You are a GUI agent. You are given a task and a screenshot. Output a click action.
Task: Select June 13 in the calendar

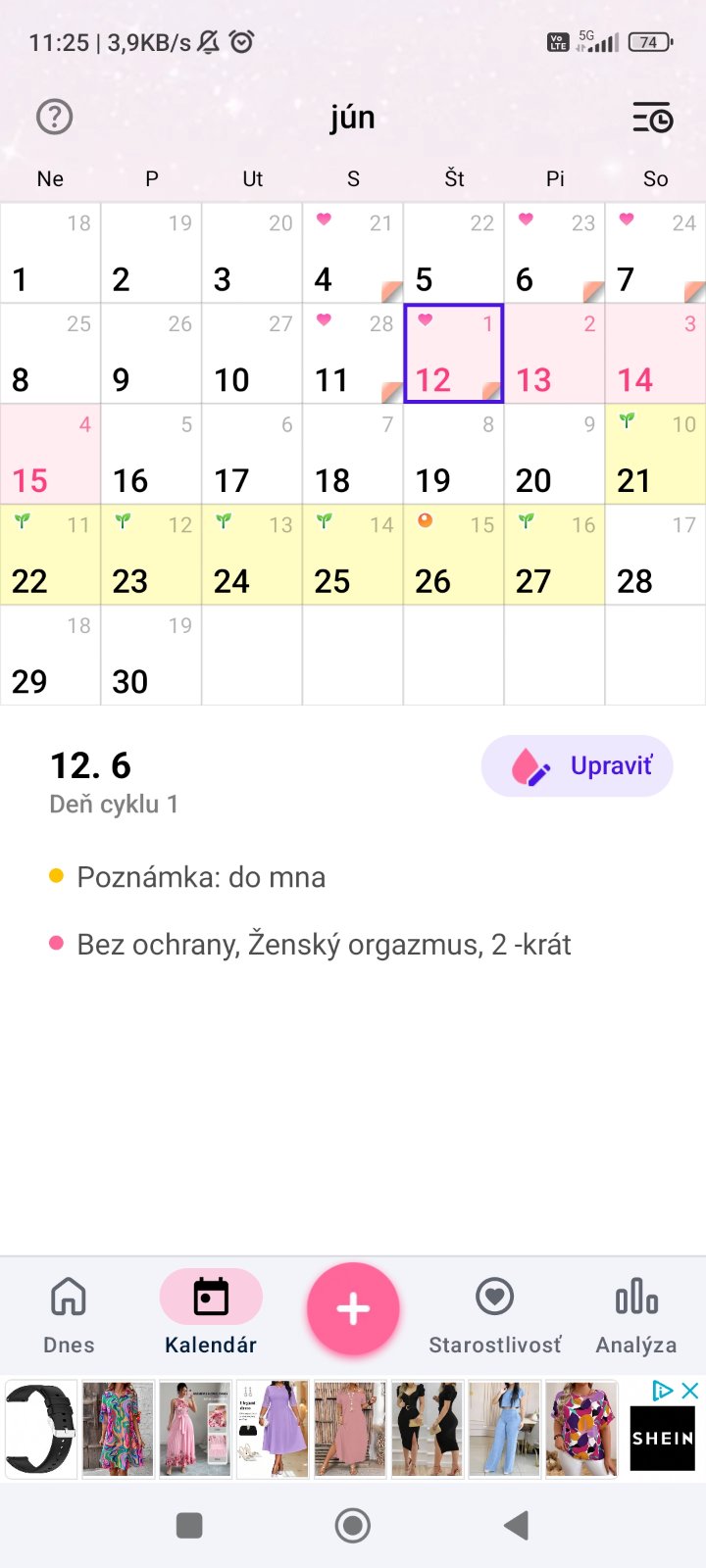tap(554, 355)
